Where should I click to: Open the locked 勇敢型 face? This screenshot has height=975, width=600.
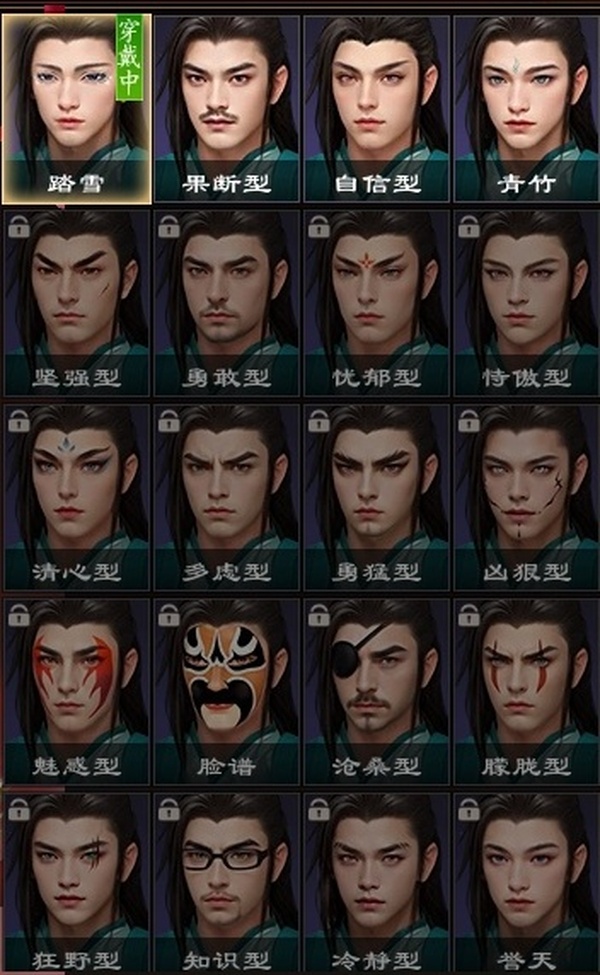click(x=227, y=300)
